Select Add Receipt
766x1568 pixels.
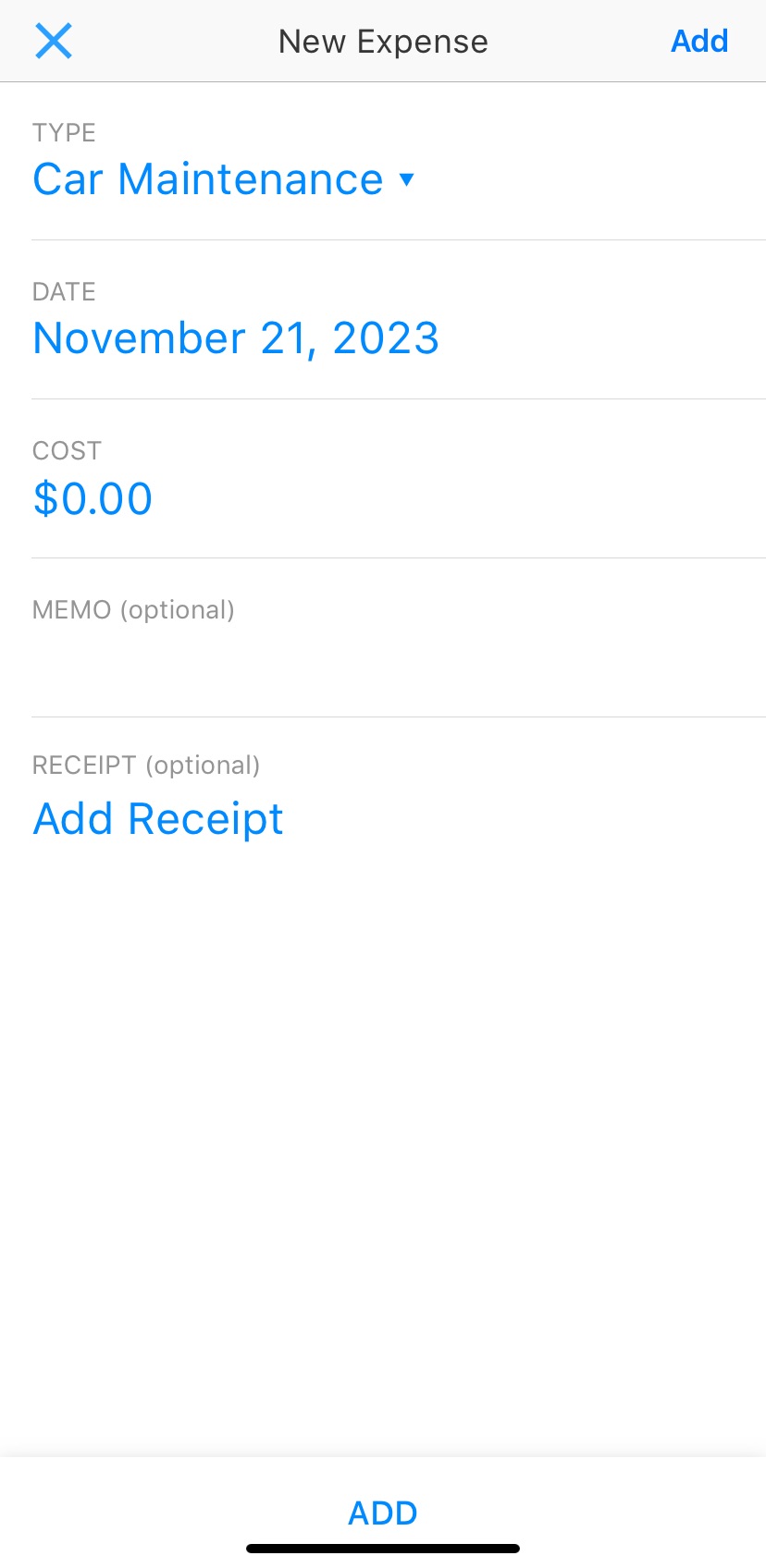pyautogui.click(x=158, y=819)
